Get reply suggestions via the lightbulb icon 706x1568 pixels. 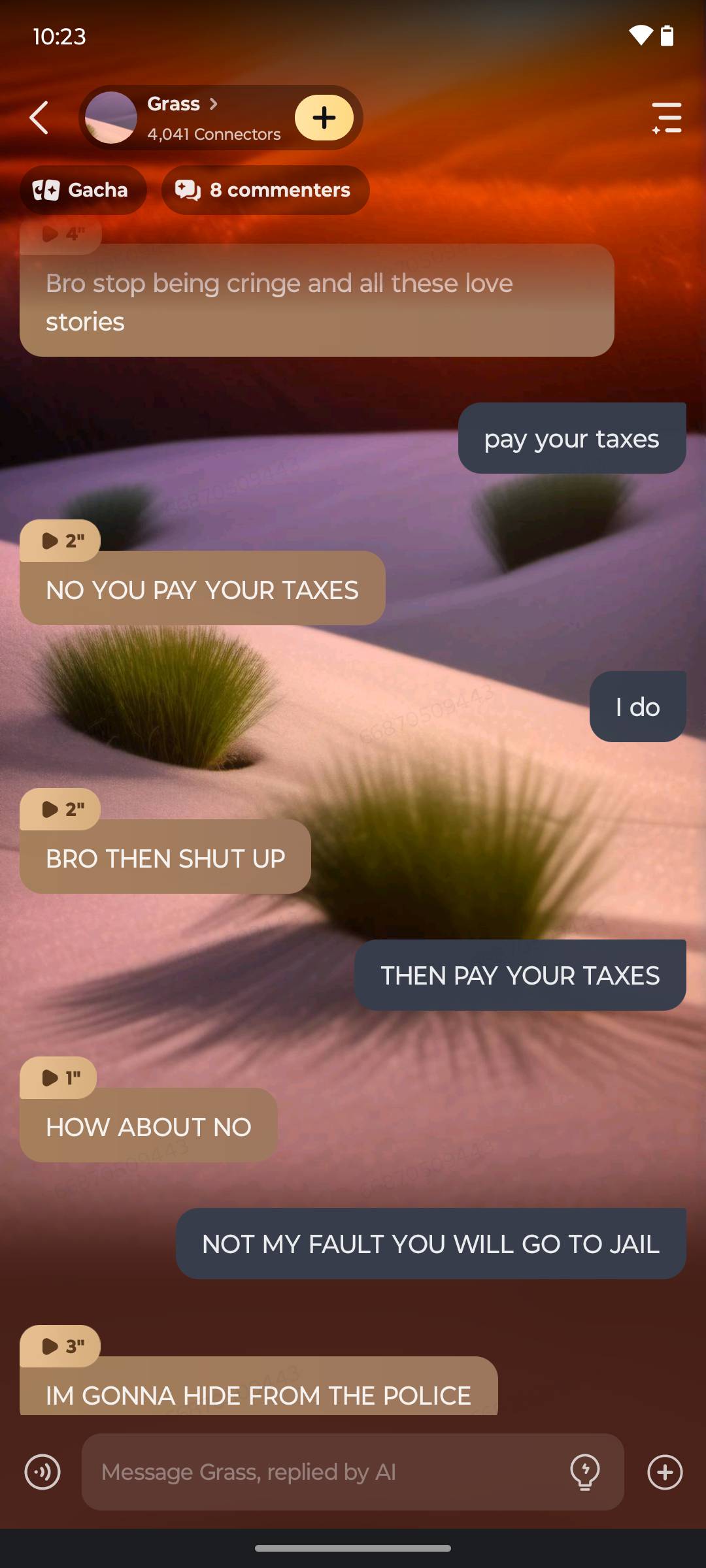click(x=585, y=1472)
